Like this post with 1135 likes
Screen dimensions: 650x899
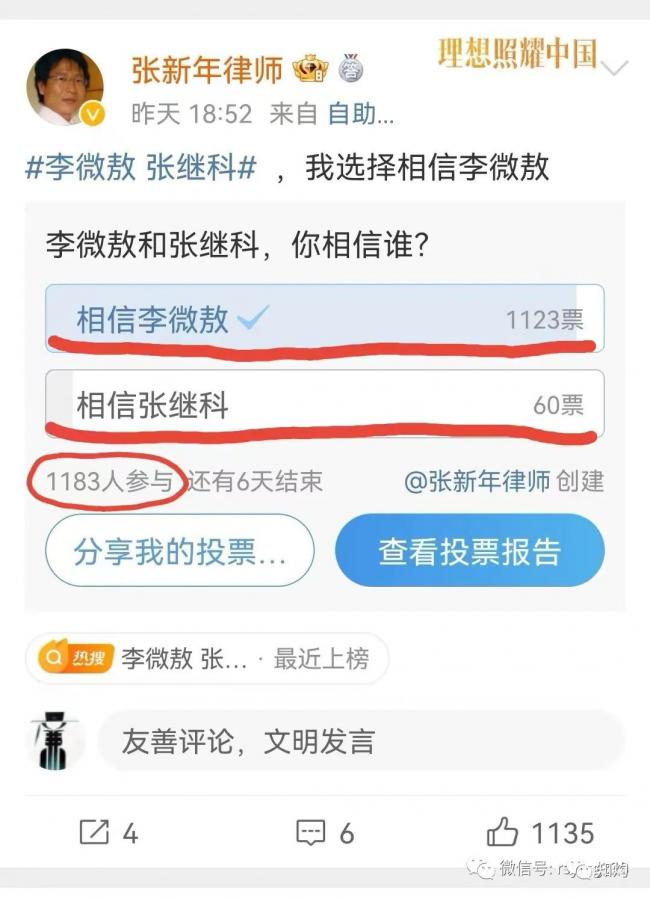click(540, 832)
